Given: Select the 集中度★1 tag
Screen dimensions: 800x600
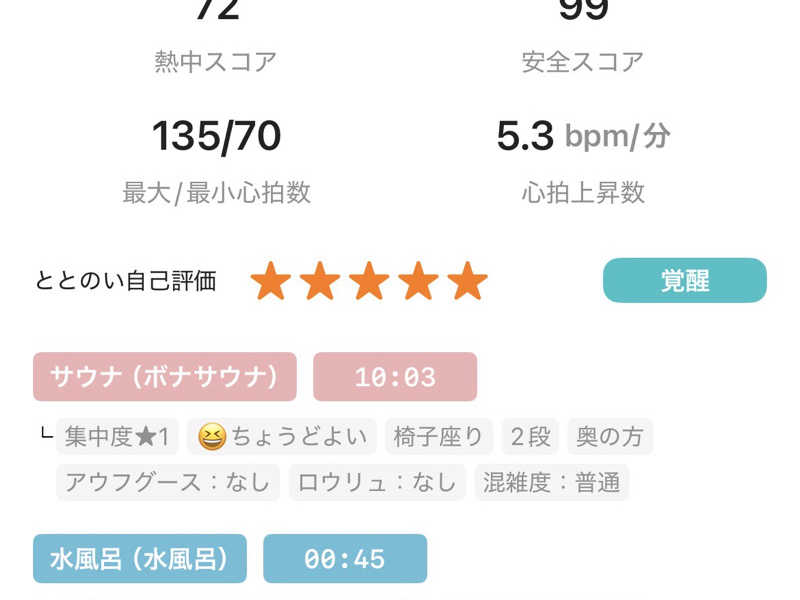Looking at the screenshot, I should pos(117,436).
